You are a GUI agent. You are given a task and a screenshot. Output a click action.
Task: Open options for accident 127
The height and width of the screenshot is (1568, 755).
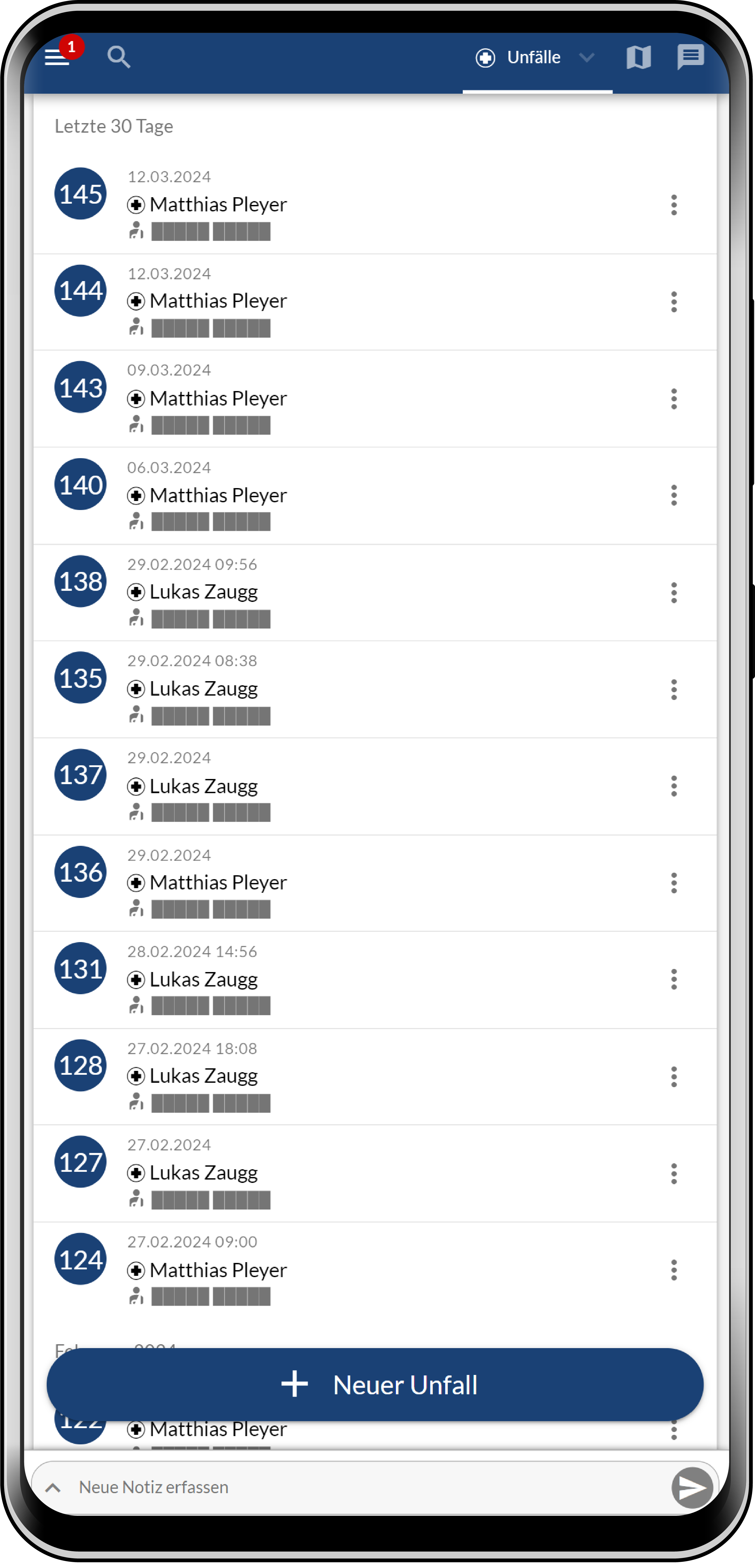(673, 1174)
